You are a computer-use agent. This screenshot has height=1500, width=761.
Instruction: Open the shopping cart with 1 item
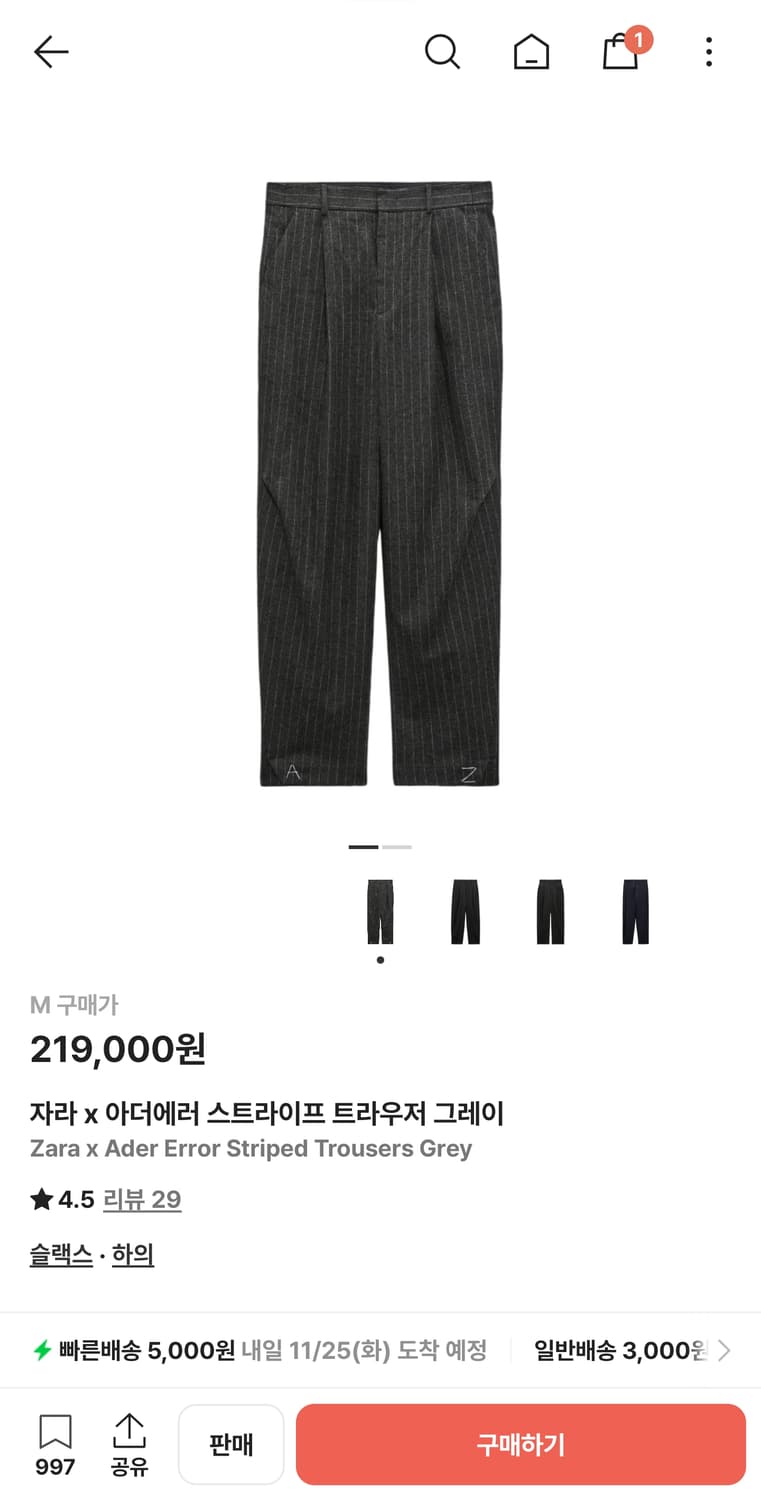click(x=620, y=52)
